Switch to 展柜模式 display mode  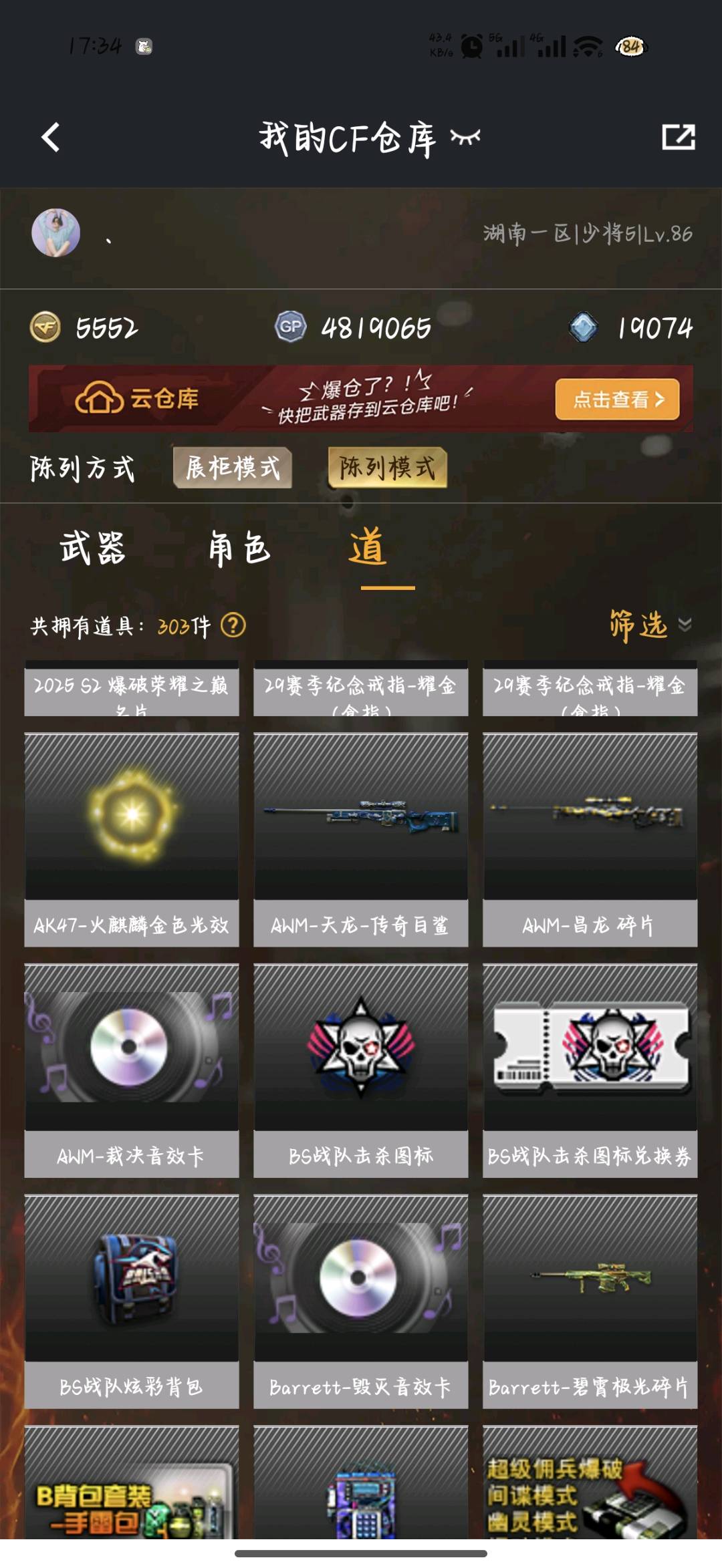point(233,468)
